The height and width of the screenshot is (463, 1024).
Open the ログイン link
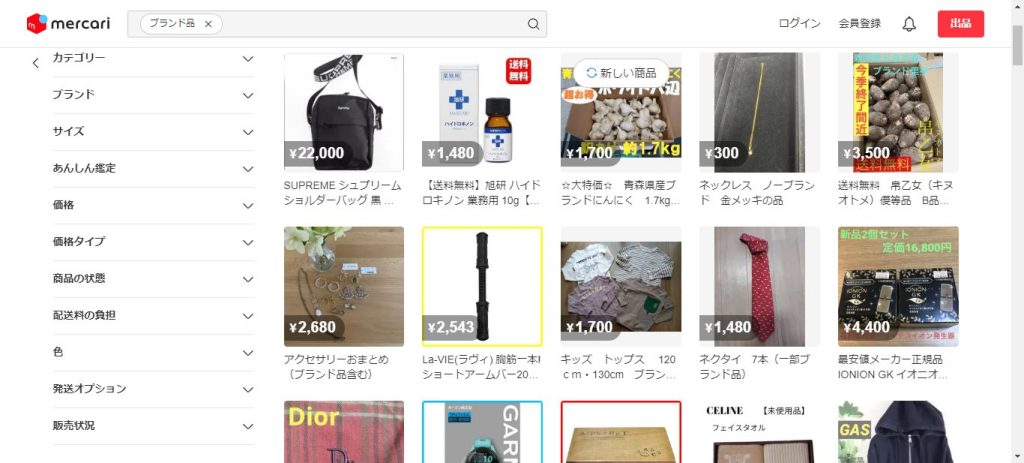click(x=799, y=24)
